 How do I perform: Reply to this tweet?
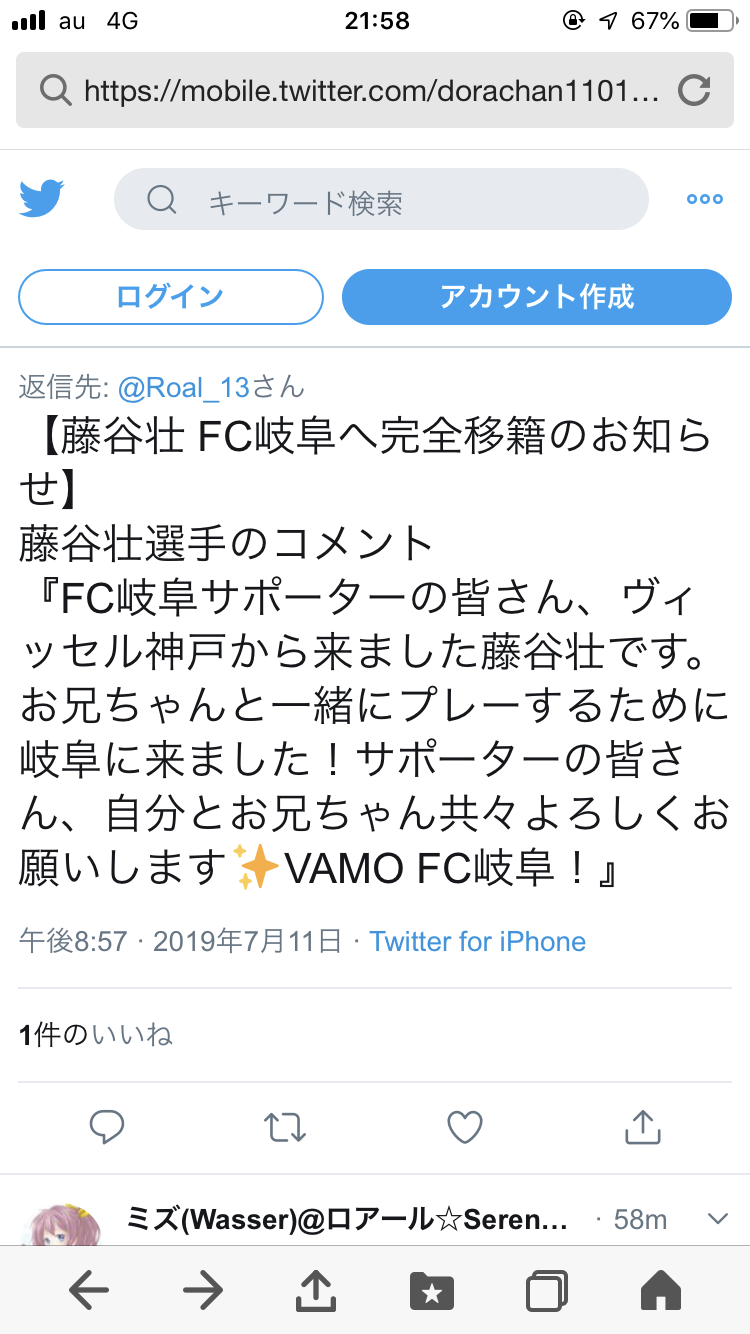(106, 1127)
